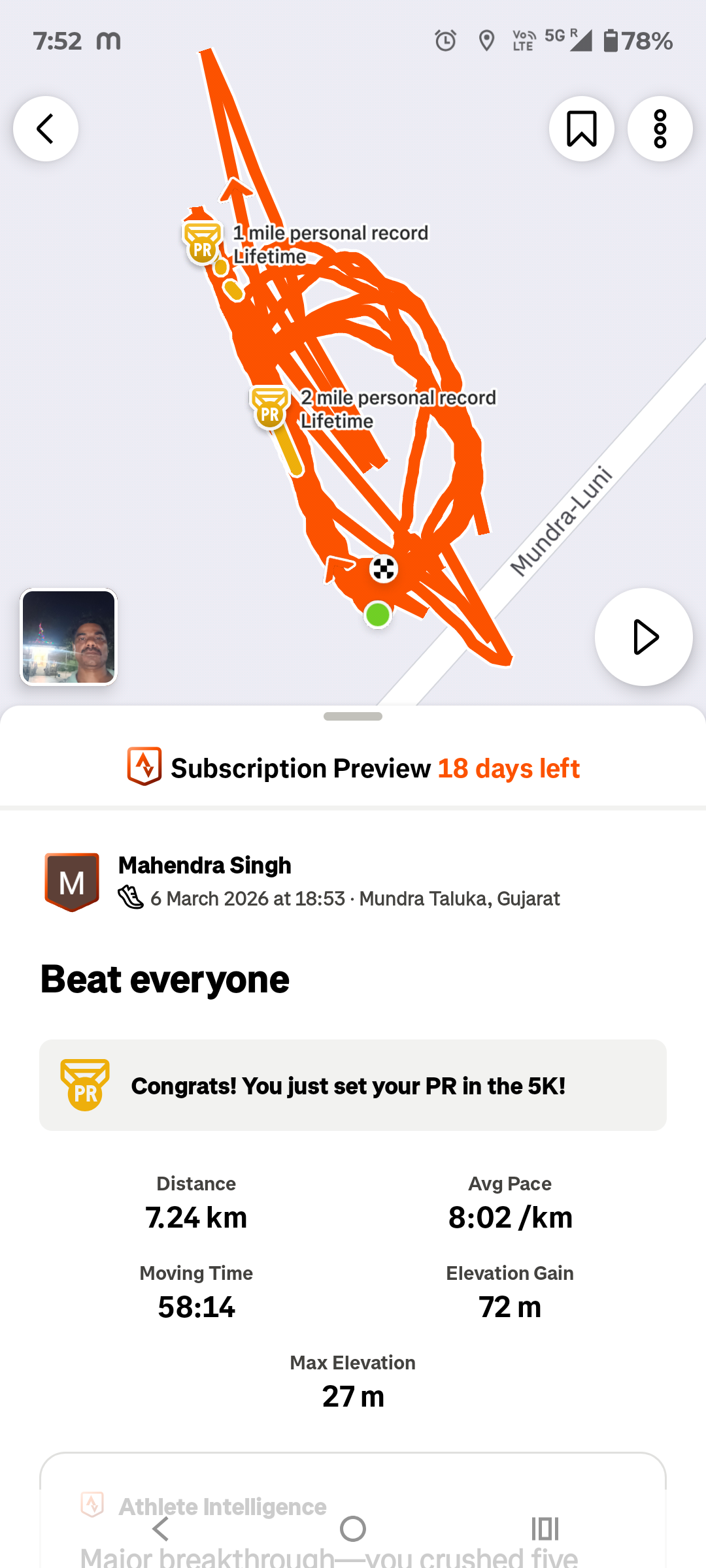View the 5K PR congrats card
The image size is (706, 1568).
[x=353, y=1085]
